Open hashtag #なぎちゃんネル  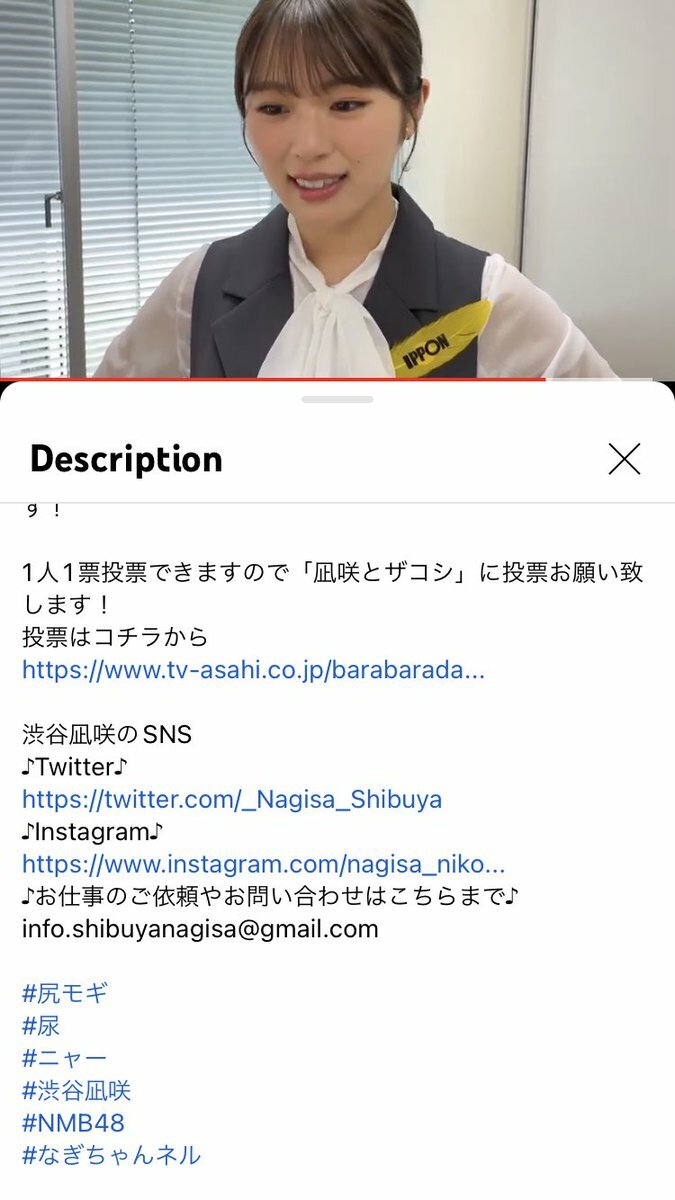(112, 1156)
